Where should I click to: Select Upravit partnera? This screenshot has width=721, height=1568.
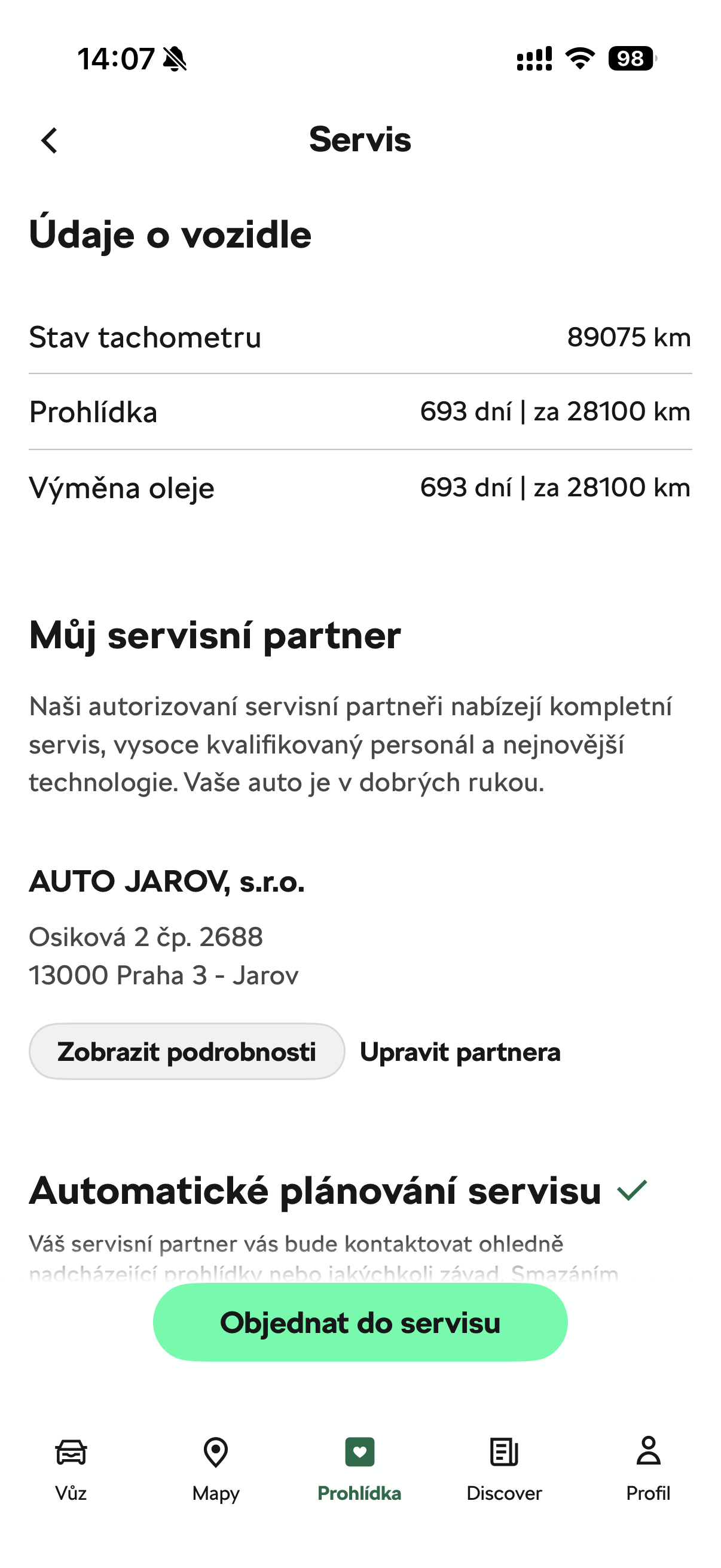[460, 1052]
